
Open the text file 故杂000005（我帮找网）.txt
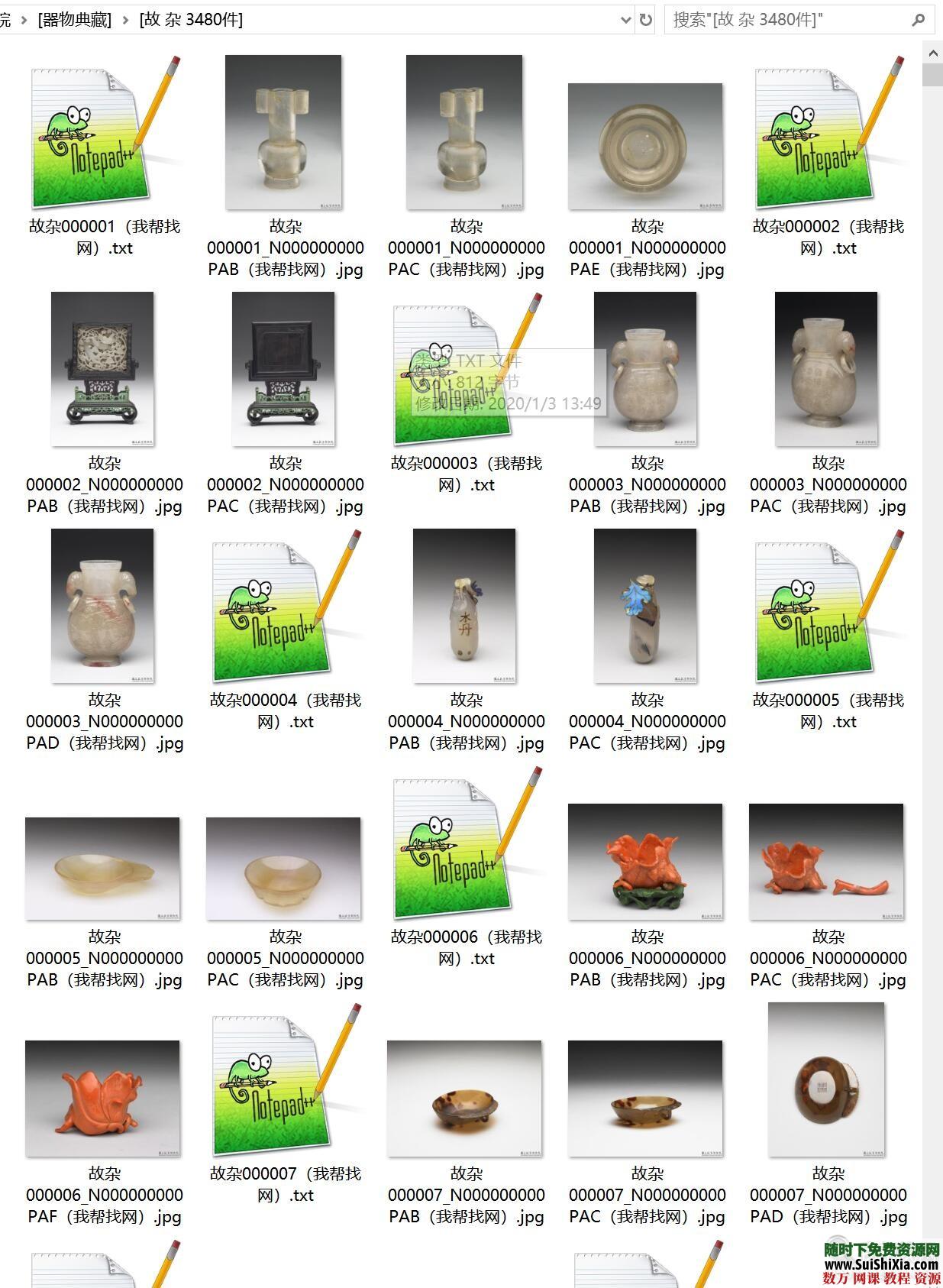828,607
